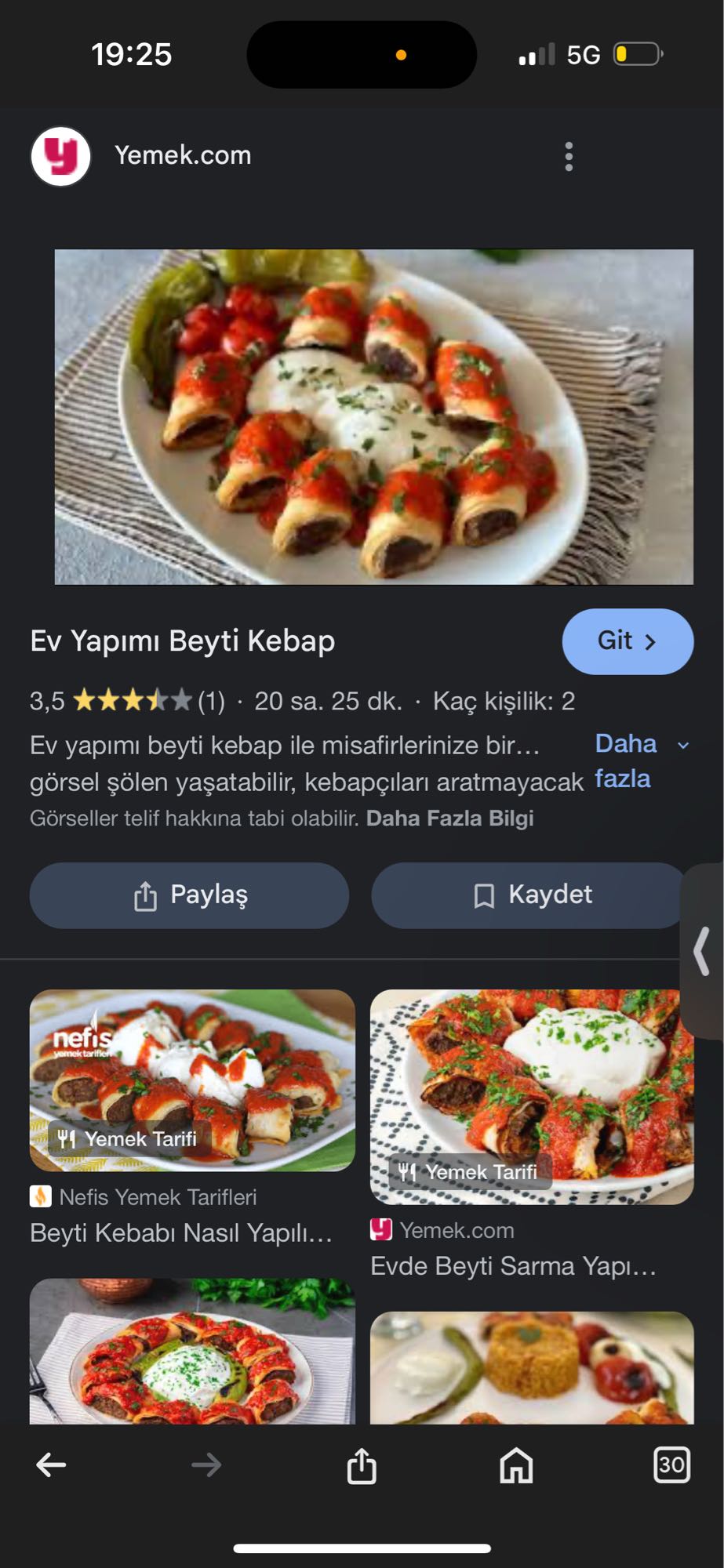The image size is (724, 1568).
Task: Share the recipe with Paylaş
Action: (x=188, y=895)
